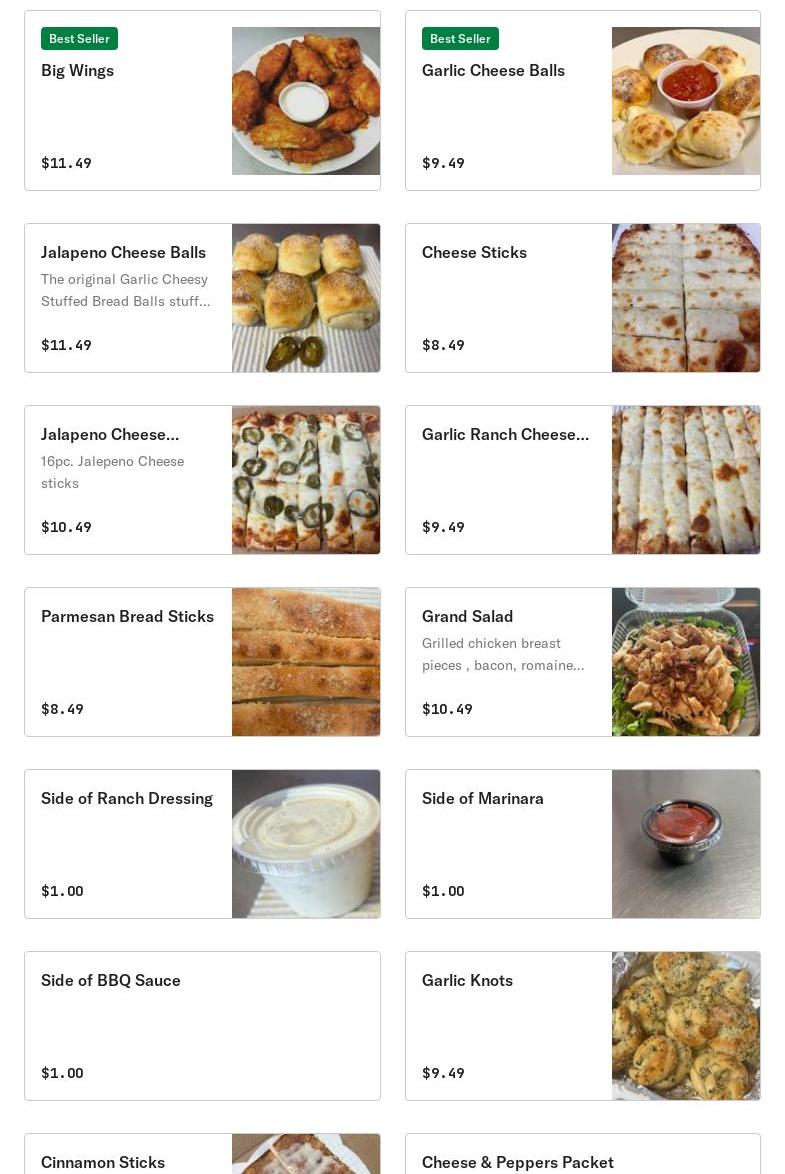View the Grand Salad item
The image size is (785, 1174).
[x=582, y=662]
